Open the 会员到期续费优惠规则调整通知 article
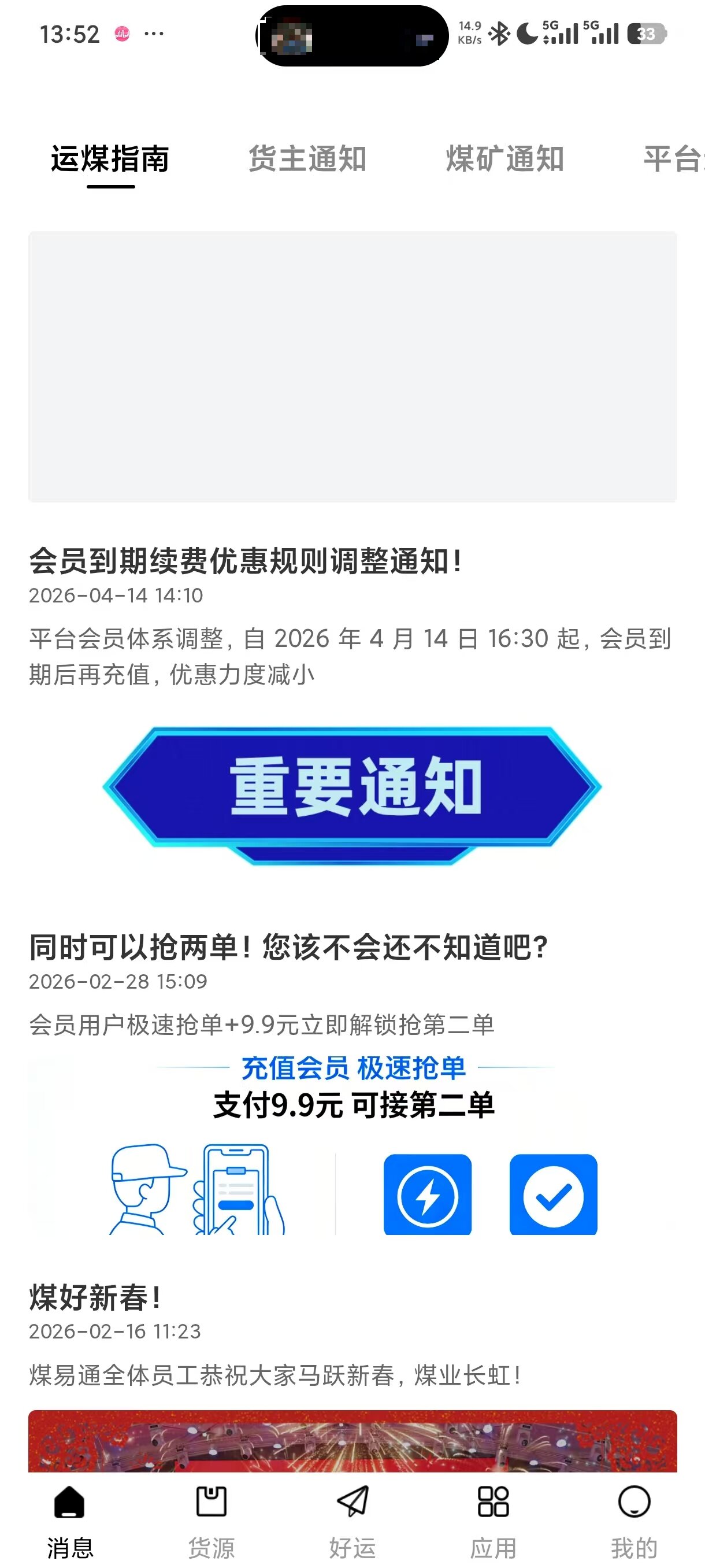The height and width of the screenshot is (1568, 705). coord(246,561)
